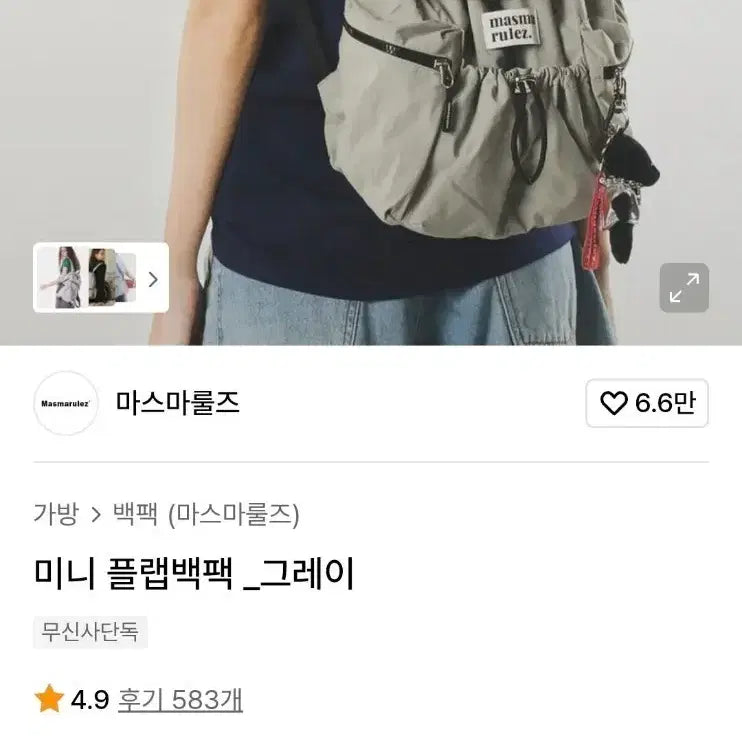Open 백팩 (마스마룰즈) category
The image size is (742, 742).
point(206,515)
